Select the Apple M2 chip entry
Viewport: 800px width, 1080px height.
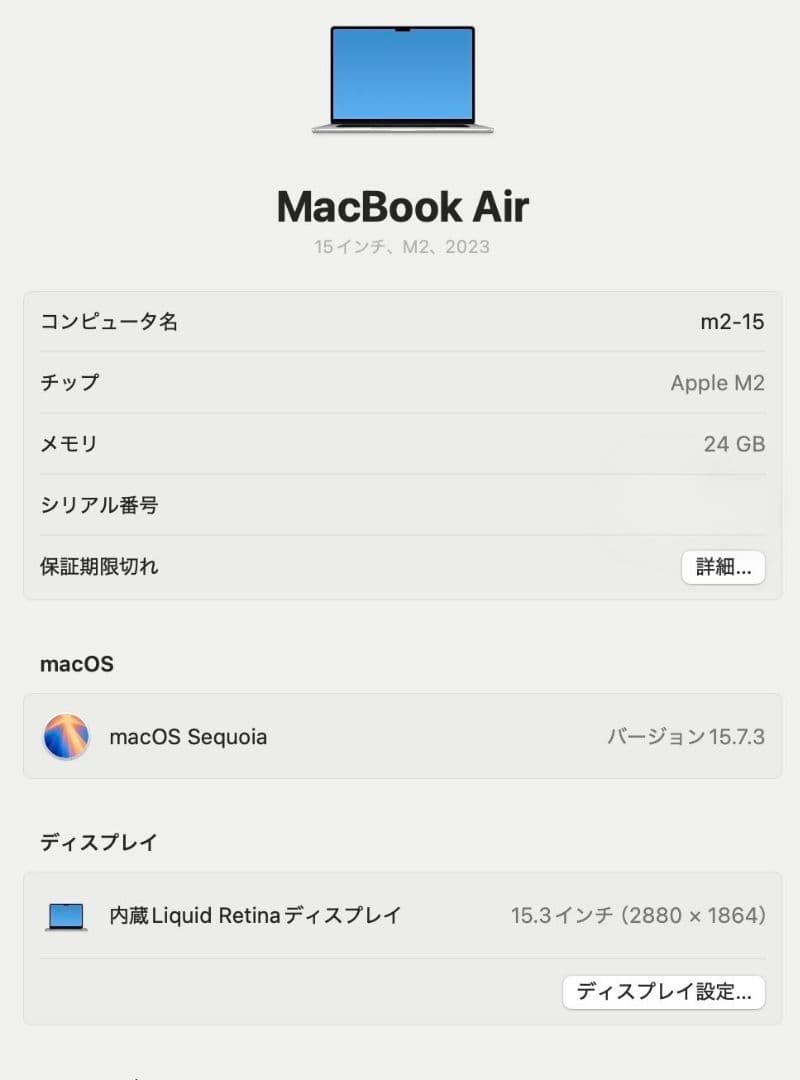click(x=717, y=382)
